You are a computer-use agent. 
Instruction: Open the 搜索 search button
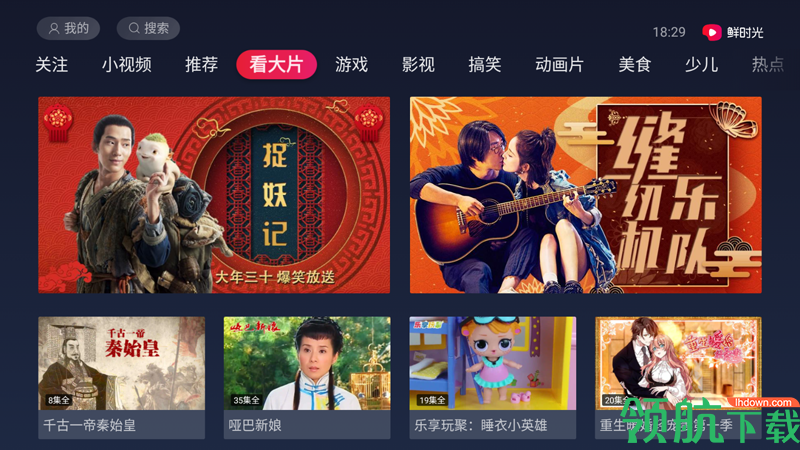click(148, 29)
